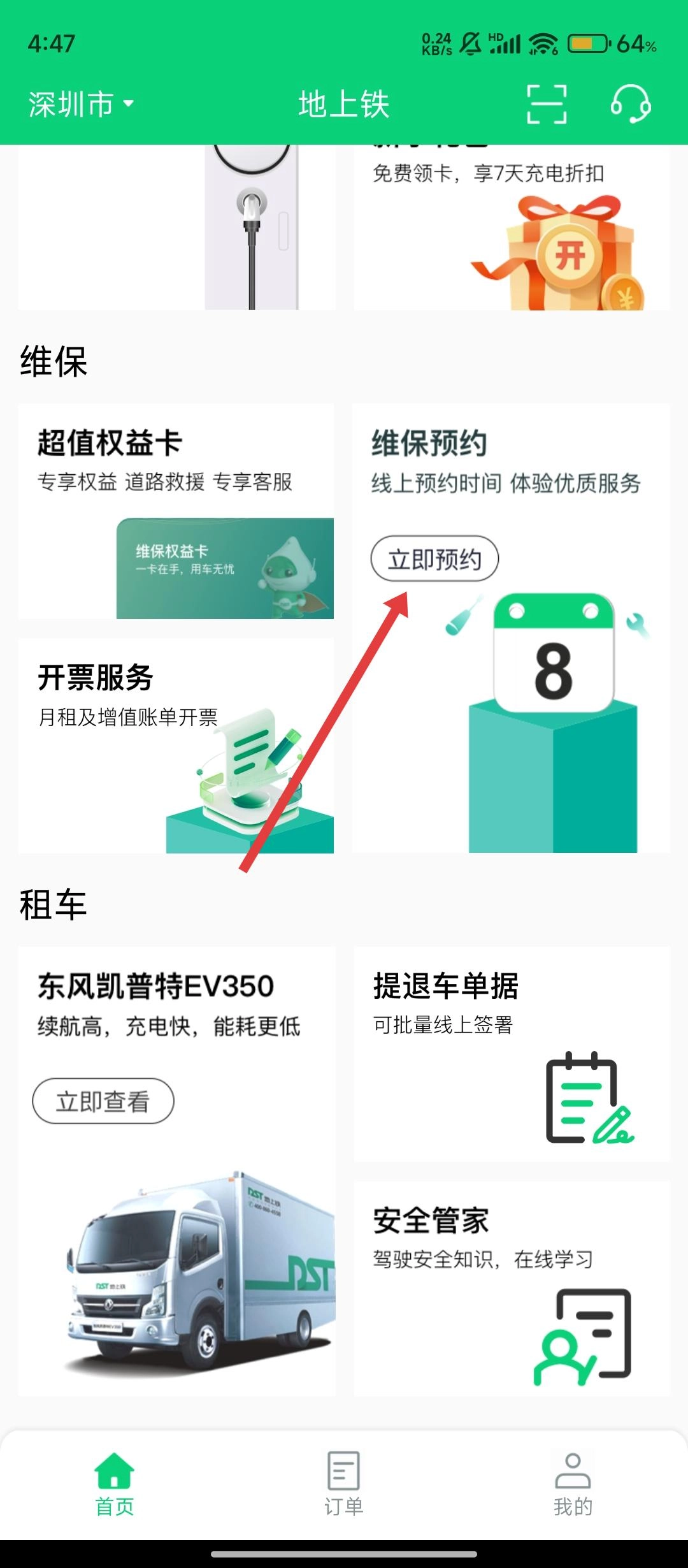The width and height of the screenshot is (688, 1568).
Task: Open the charger card
Action: (176, 229)
